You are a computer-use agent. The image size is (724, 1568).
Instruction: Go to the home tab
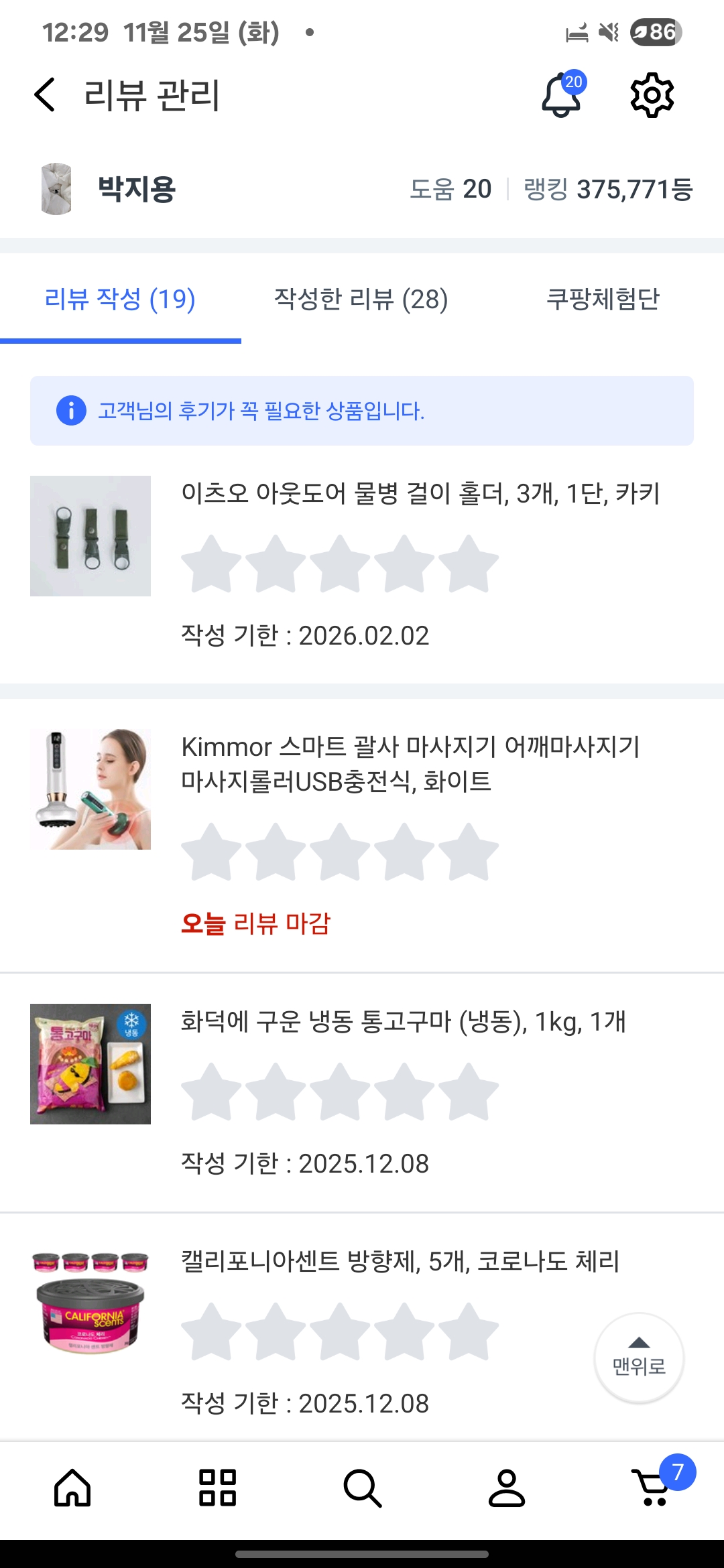click(x=72, y=1488)
